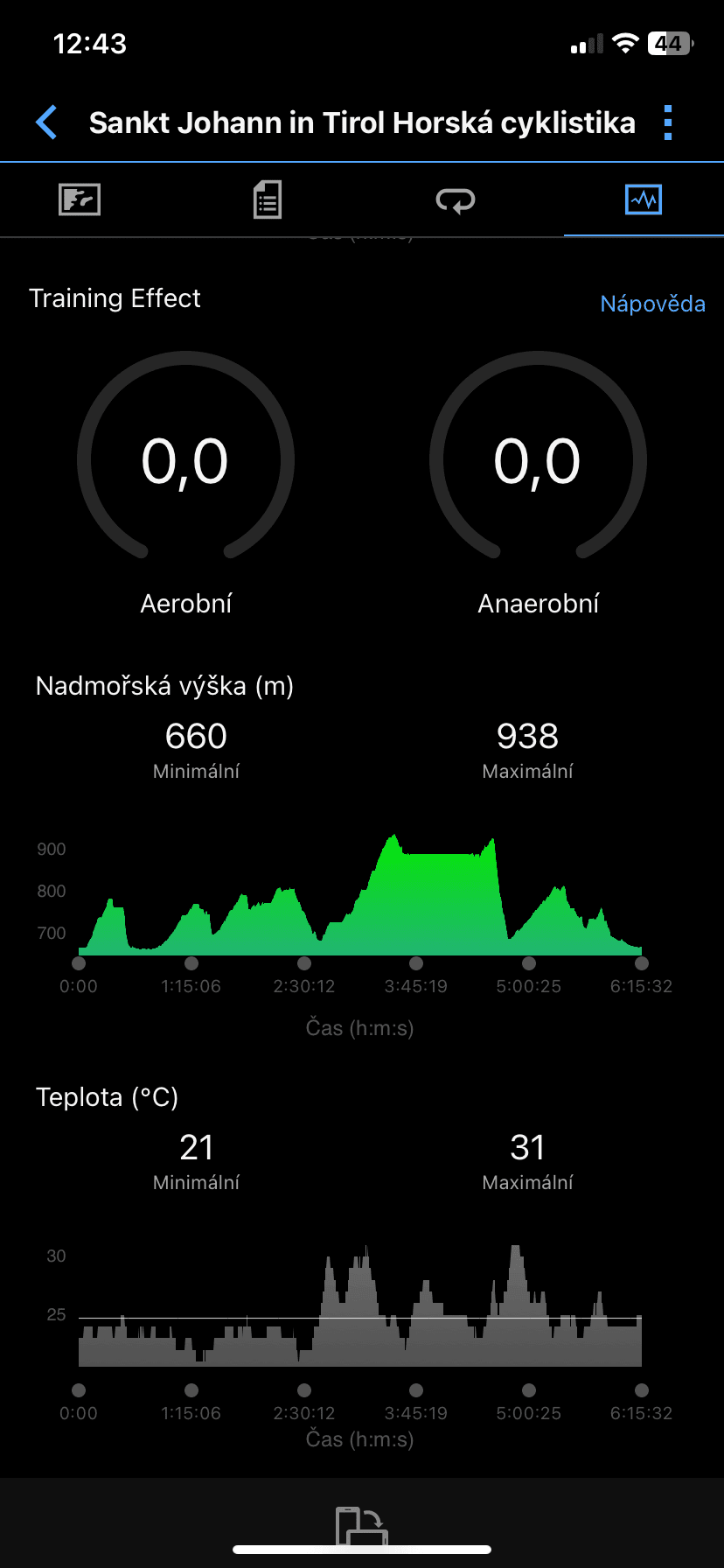Go back using the blue arrow

click(47, 122)
